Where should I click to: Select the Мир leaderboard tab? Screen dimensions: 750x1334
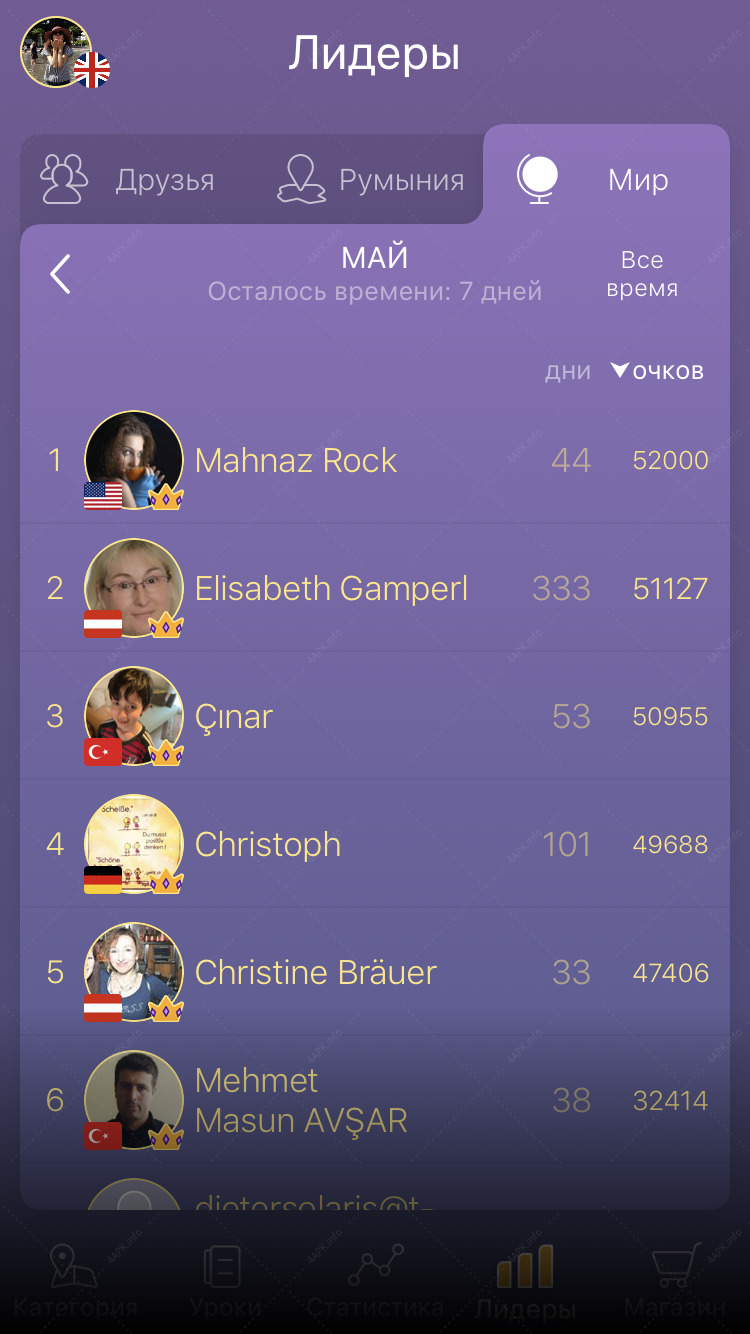606,180
